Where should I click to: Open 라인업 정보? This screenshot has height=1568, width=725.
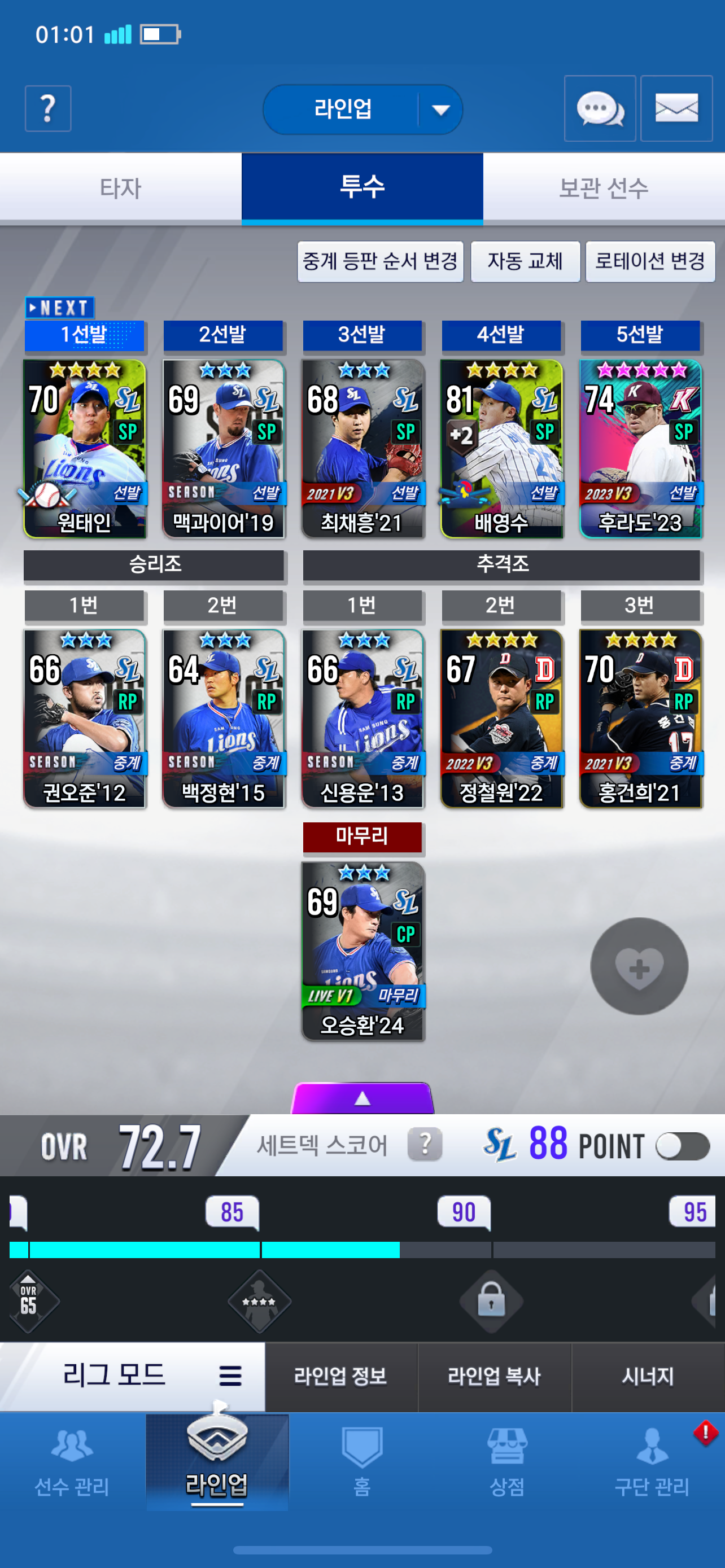341,1376
